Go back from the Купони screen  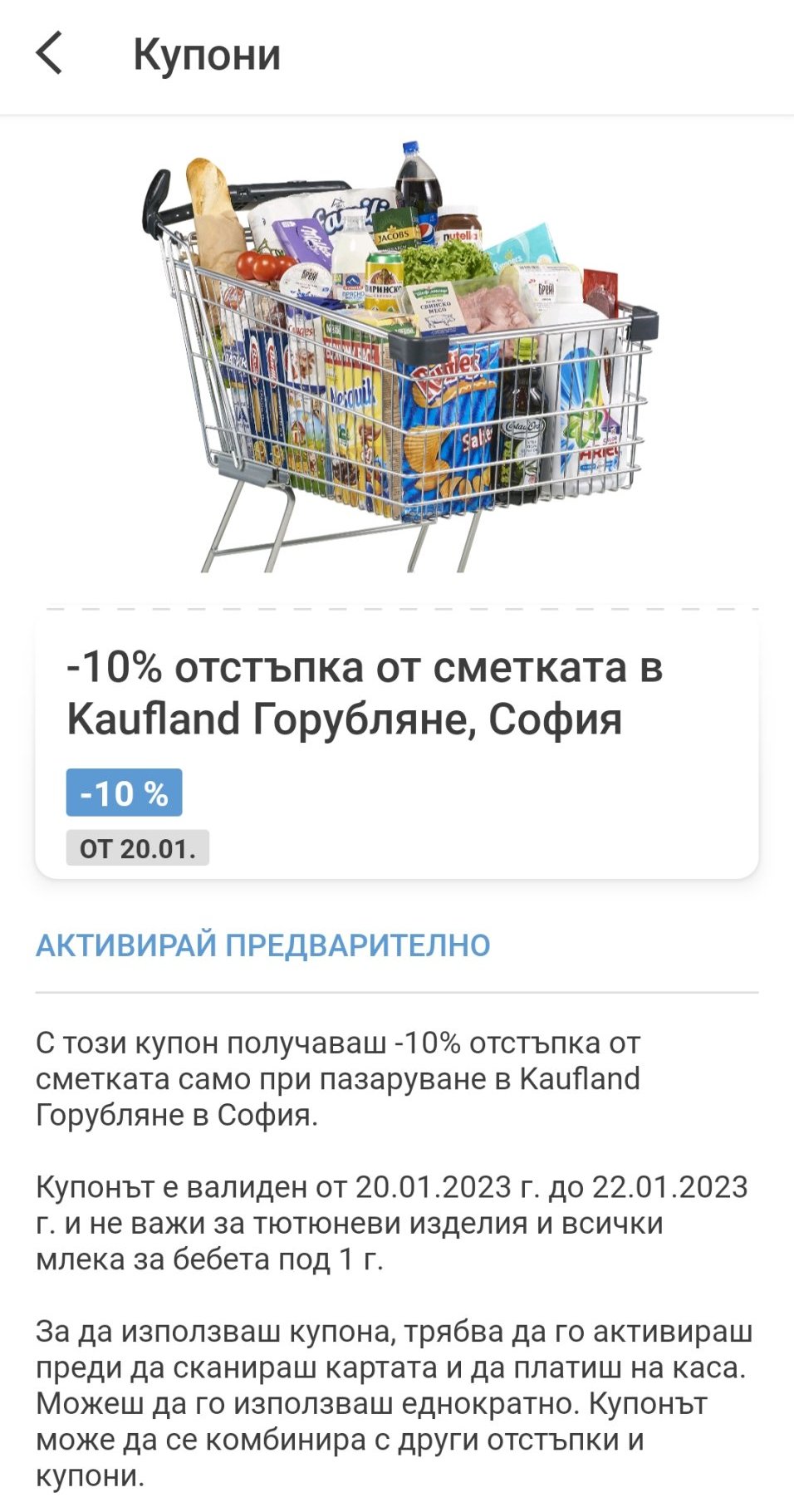pos(50,54)
